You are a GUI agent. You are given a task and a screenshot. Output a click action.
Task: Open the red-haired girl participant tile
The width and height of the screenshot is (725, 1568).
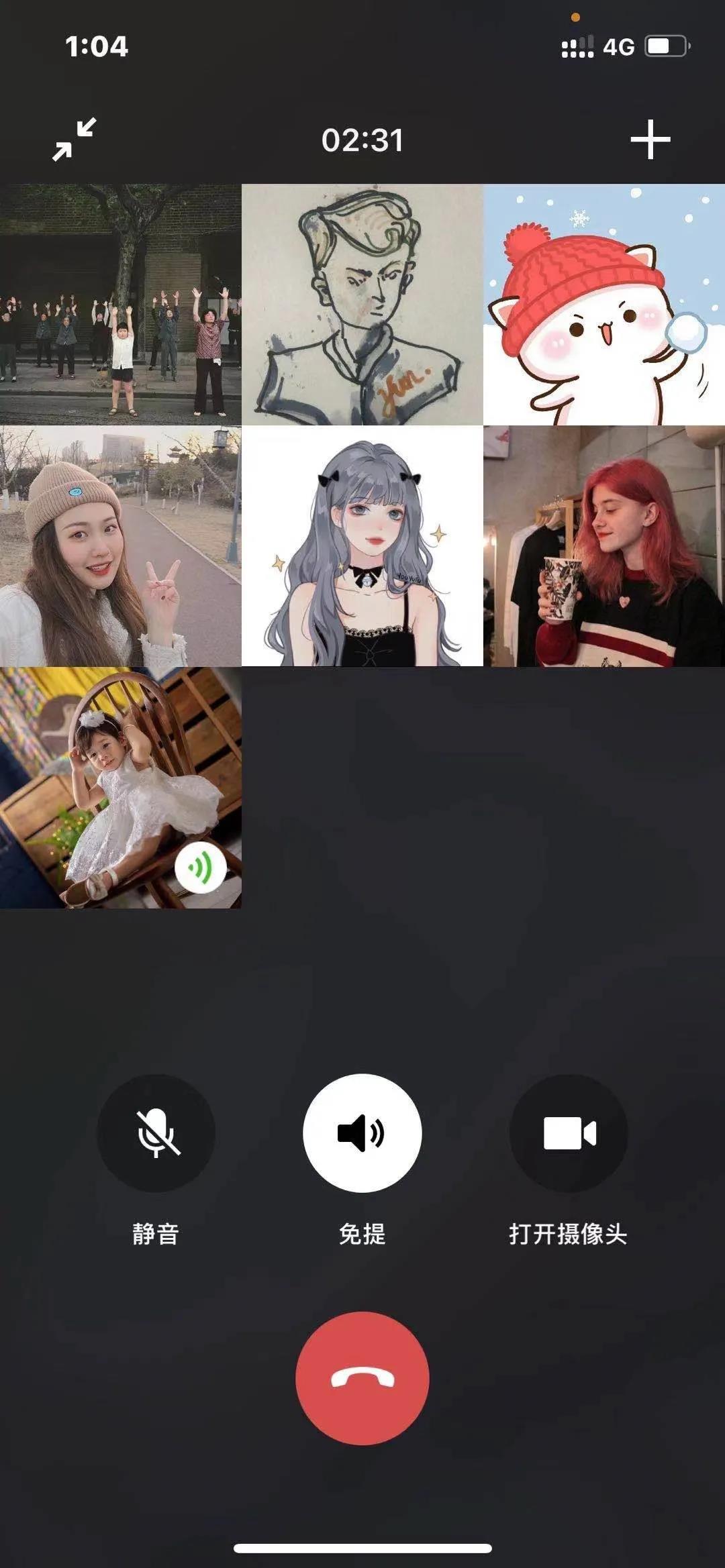tap(603, 546)
